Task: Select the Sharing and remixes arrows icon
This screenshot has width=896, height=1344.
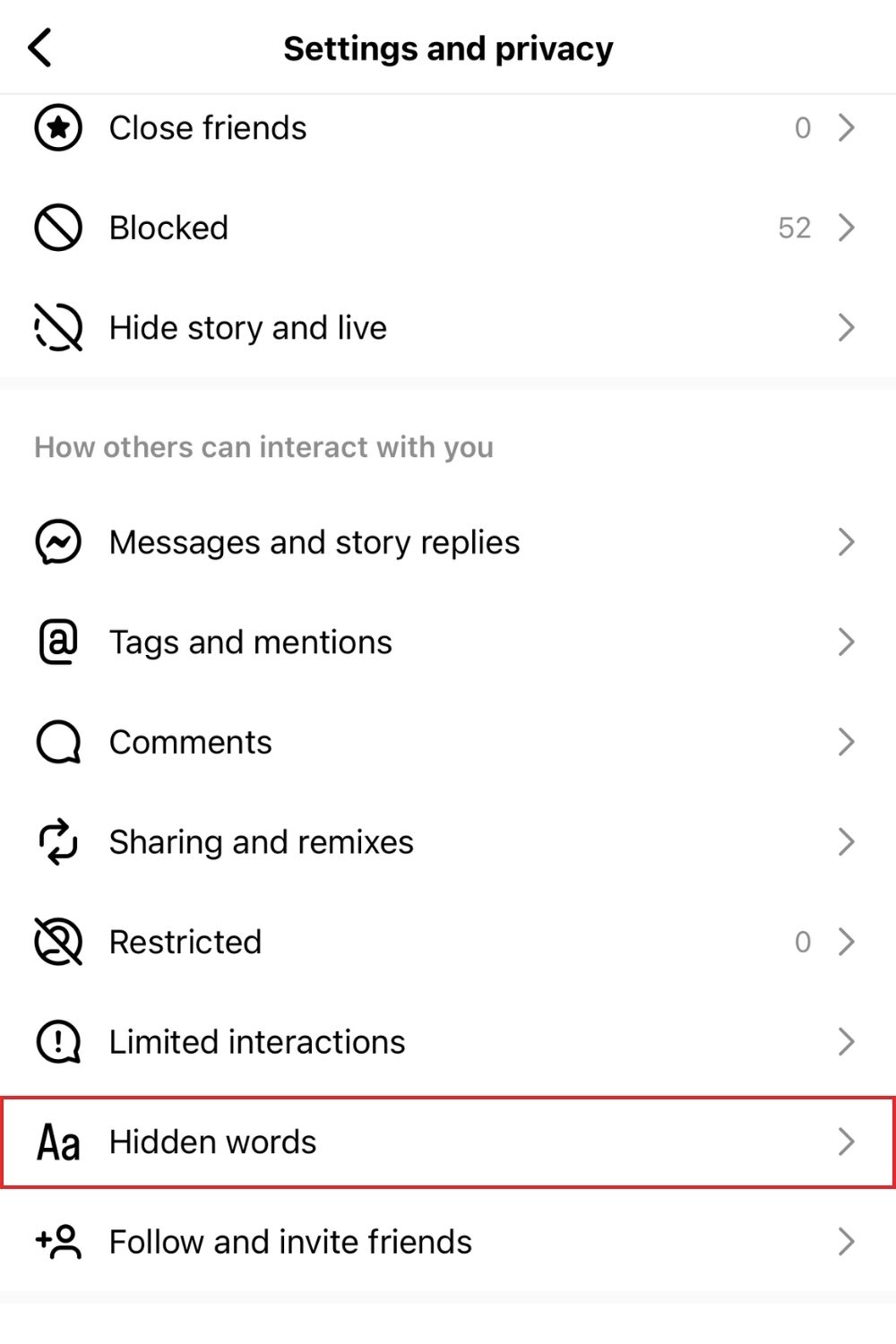Action: click(x=56, y=841)
